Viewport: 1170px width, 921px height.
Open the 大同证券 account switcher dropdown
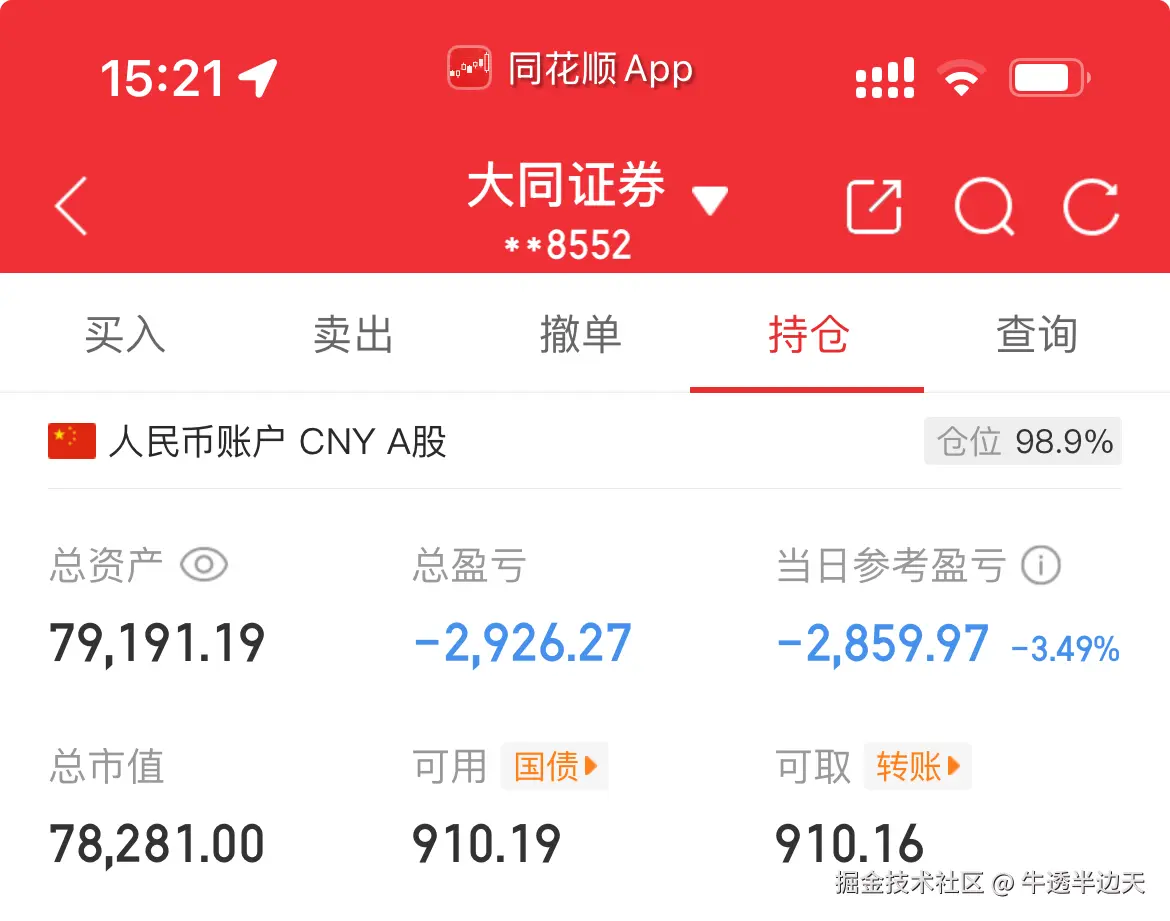709,201
